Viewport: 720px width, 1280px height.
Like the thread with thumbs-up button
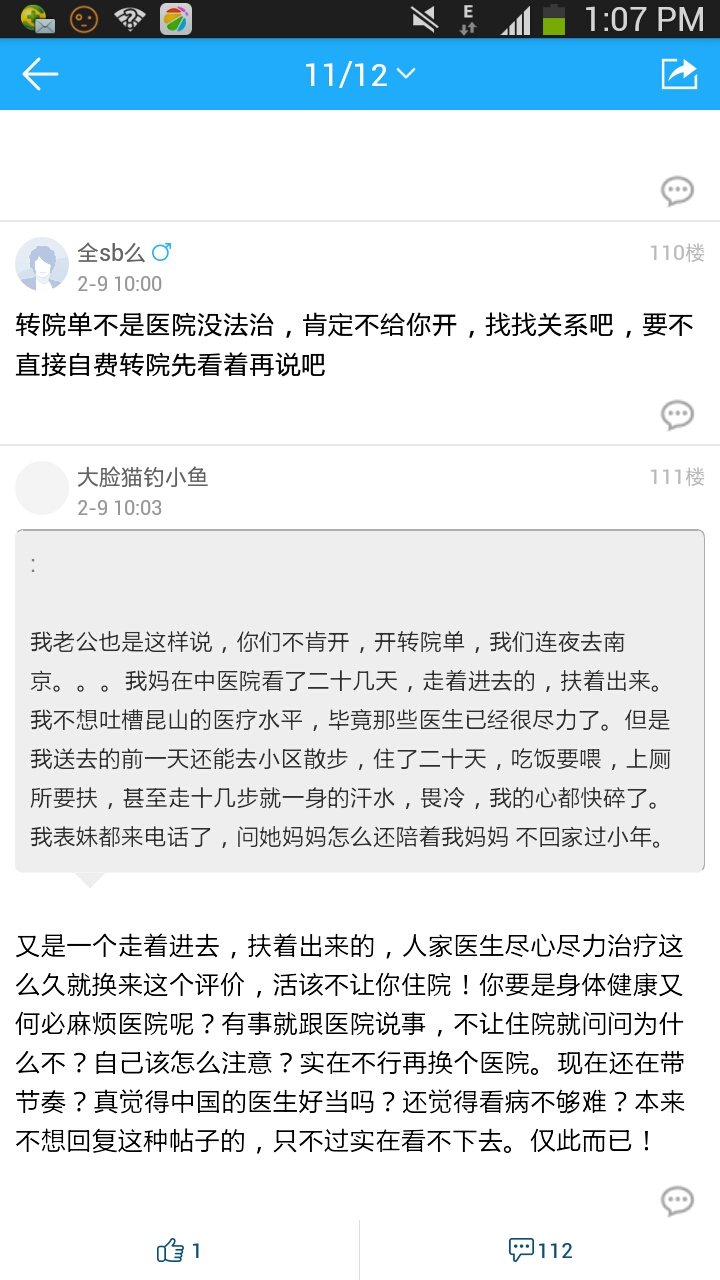(x=180, y=1250)
